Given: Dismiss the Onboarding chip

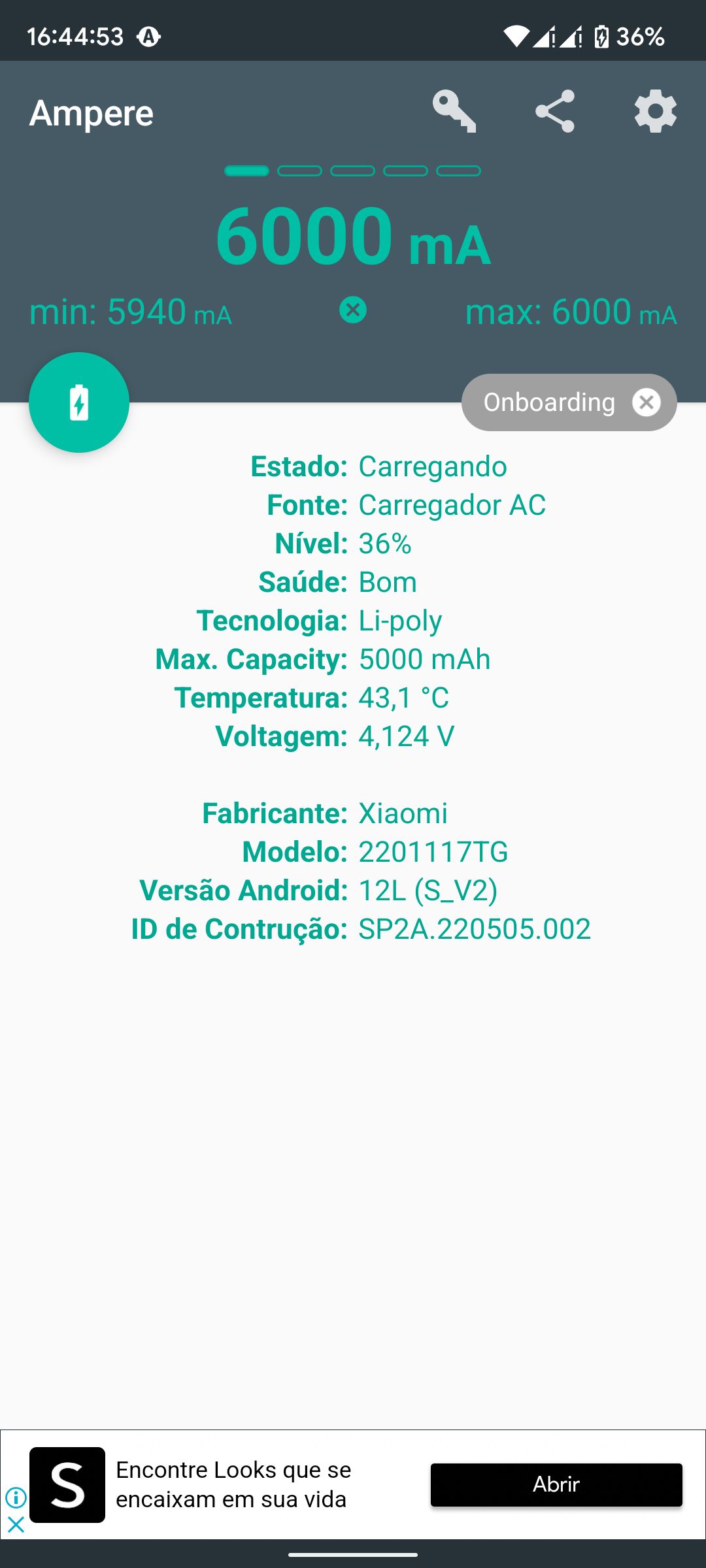Looking at the screenshot, I should coord(647,402).
